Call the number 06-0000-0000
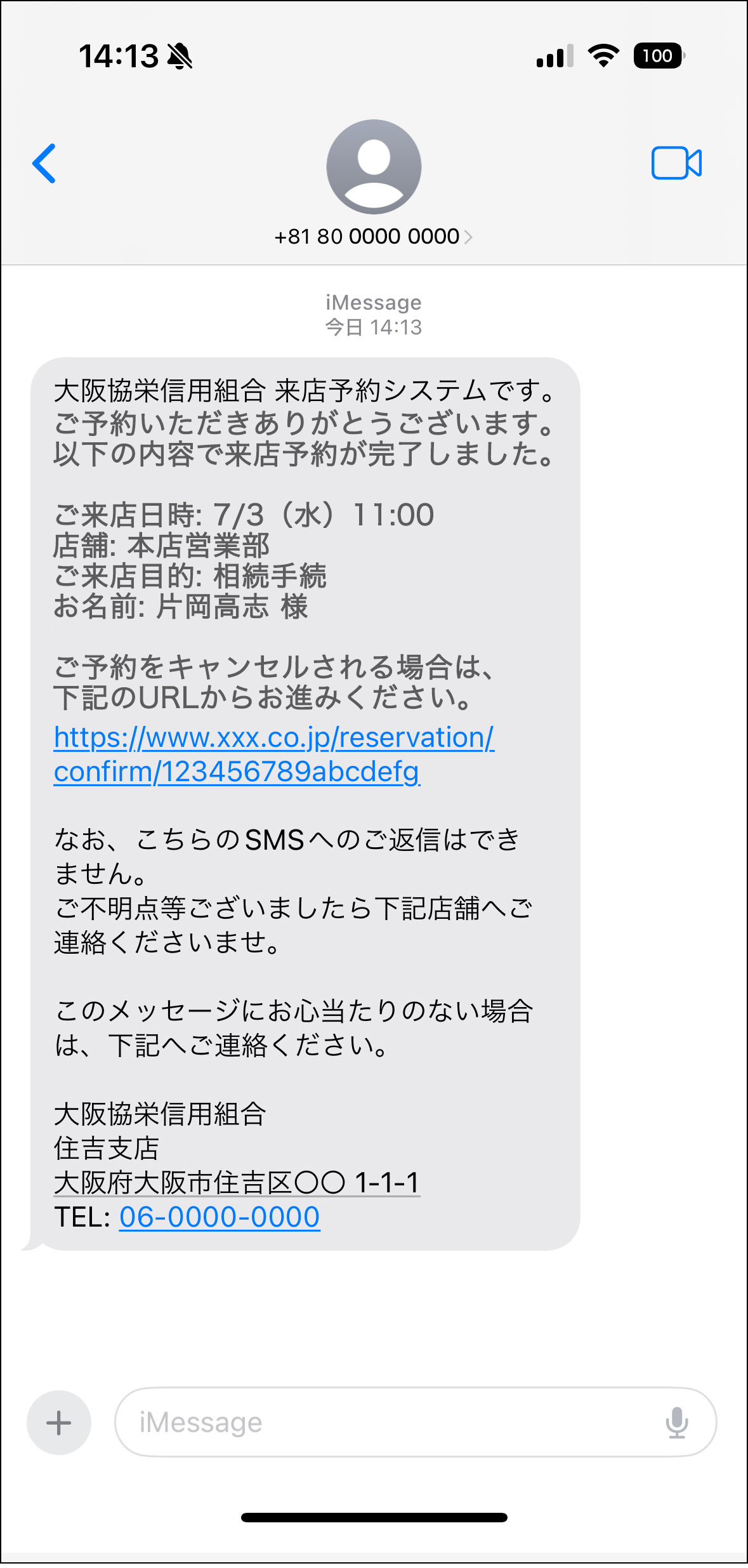748x1568 pixels. [x=220, y=1218]
